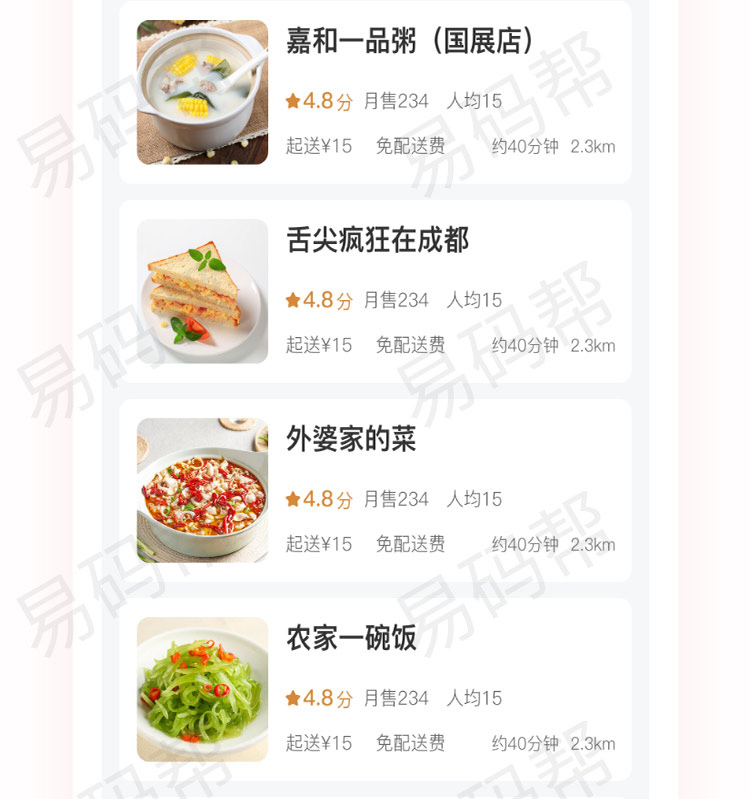Click the star rating icon for 嘉和一品粥
Screen dimensions: 750x799
[291, 100]
